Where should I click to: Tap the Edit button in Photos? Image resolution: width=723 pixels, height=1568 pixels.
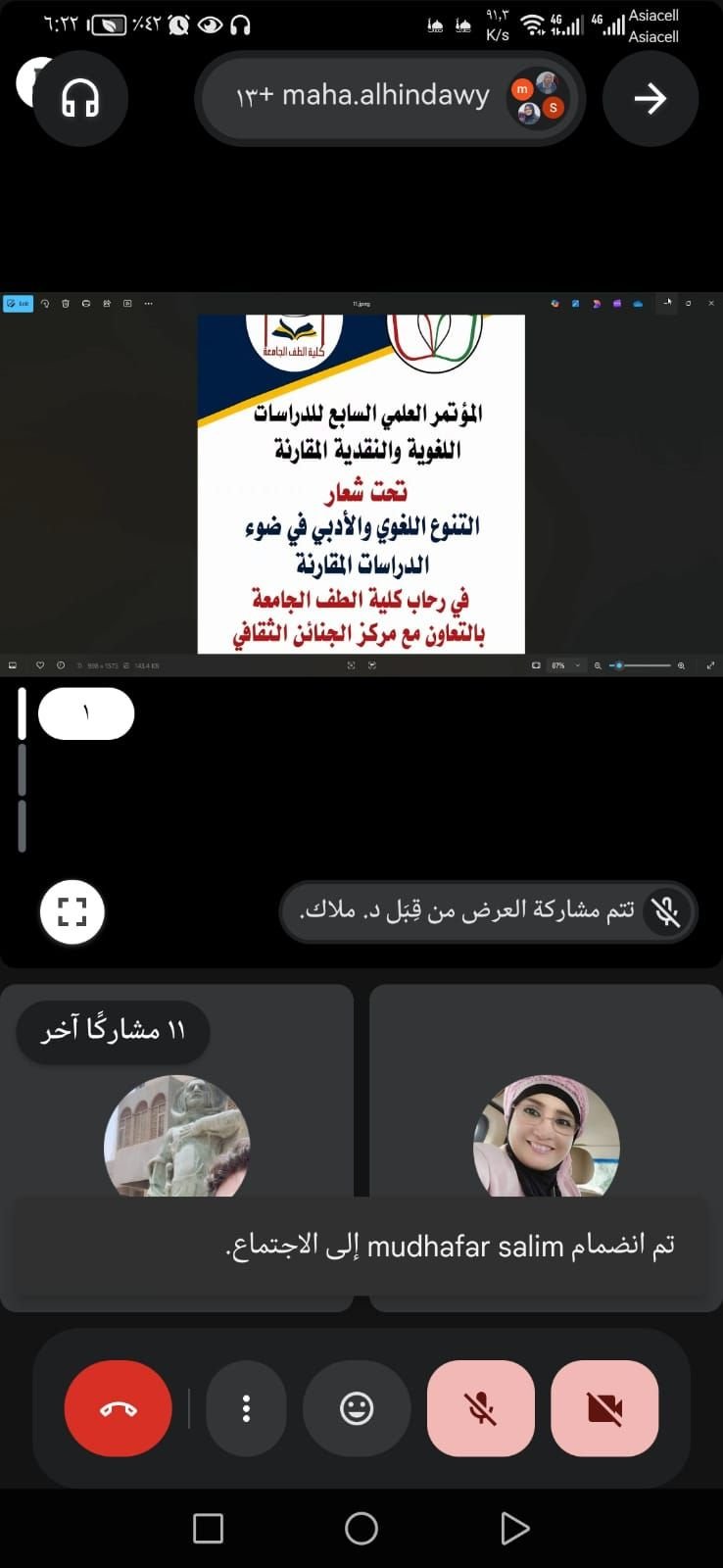[19, 304]
